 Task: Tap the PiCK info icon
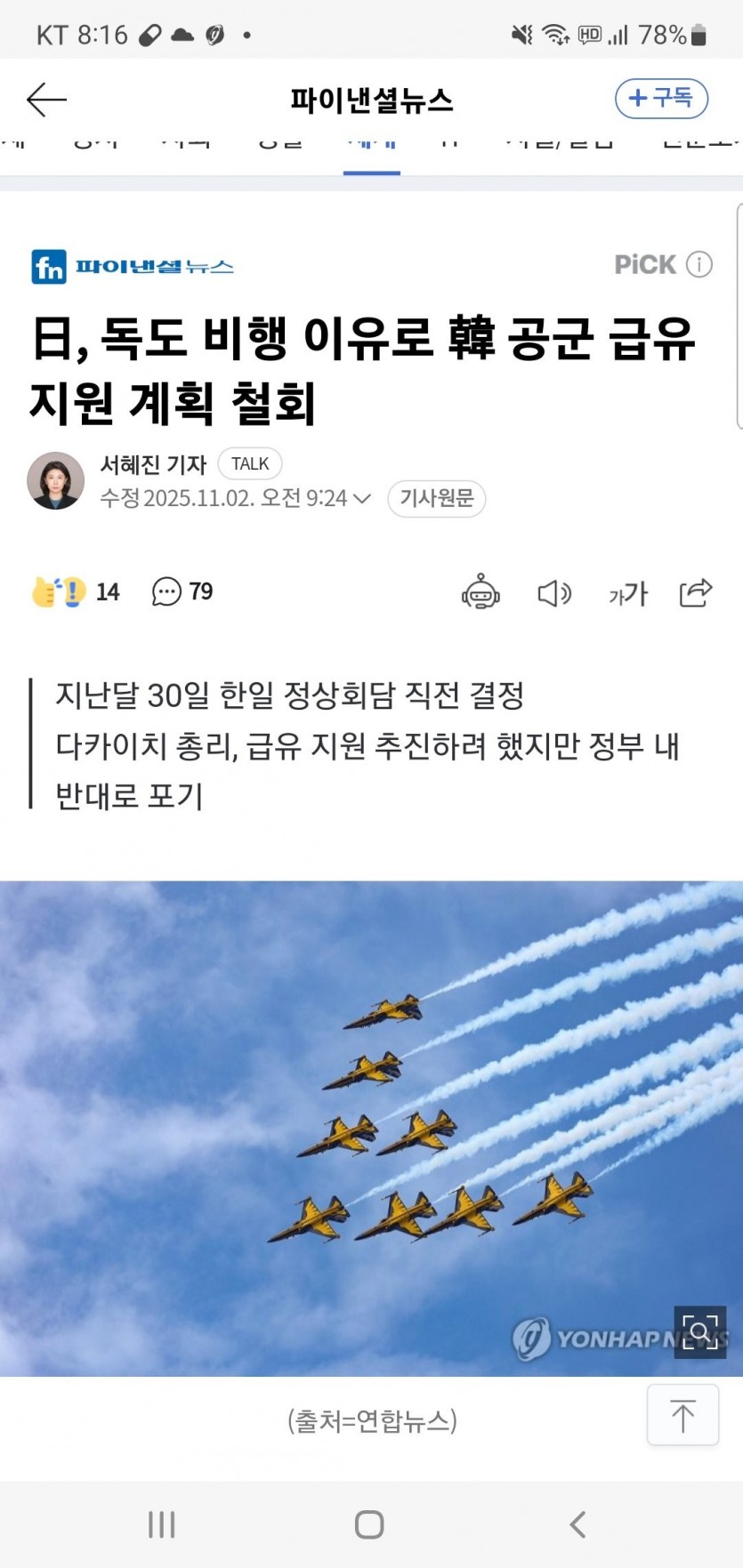699,264
